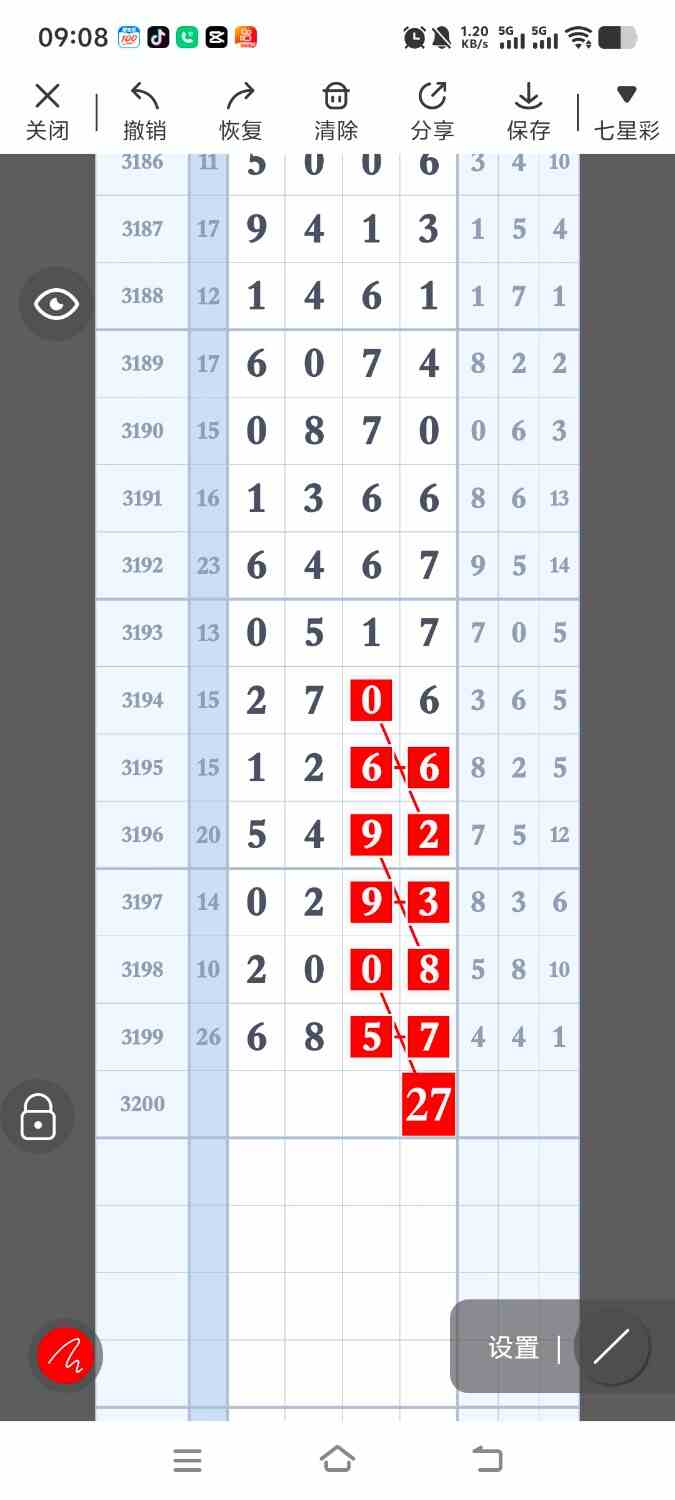Screen dimensions: 675x1500
Task: Open the 七星彩 lottery dropdown
Action: 627,111
